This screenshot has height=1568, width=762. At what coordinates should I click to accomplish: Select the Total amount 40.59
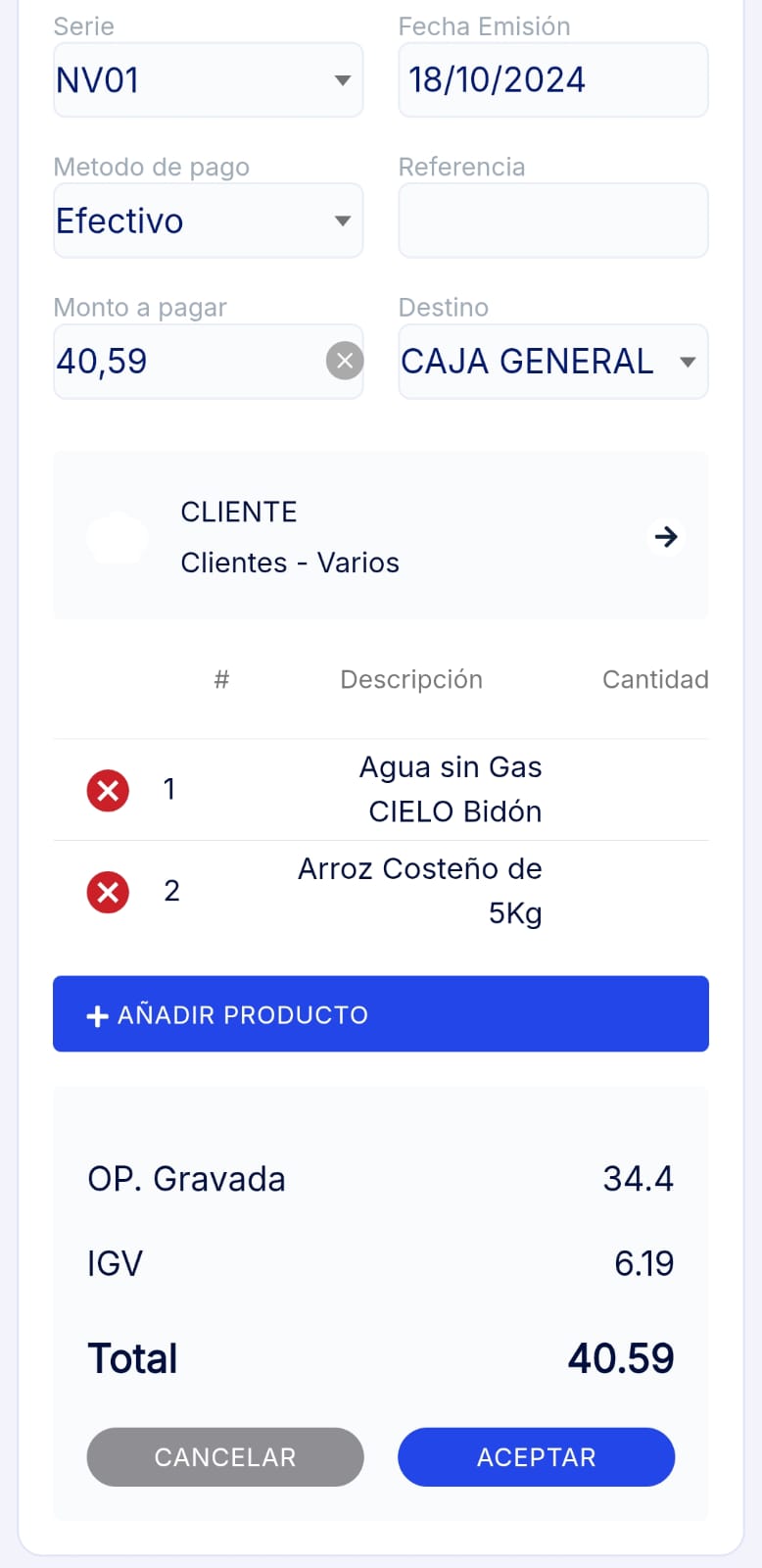tap(621, 1358)
